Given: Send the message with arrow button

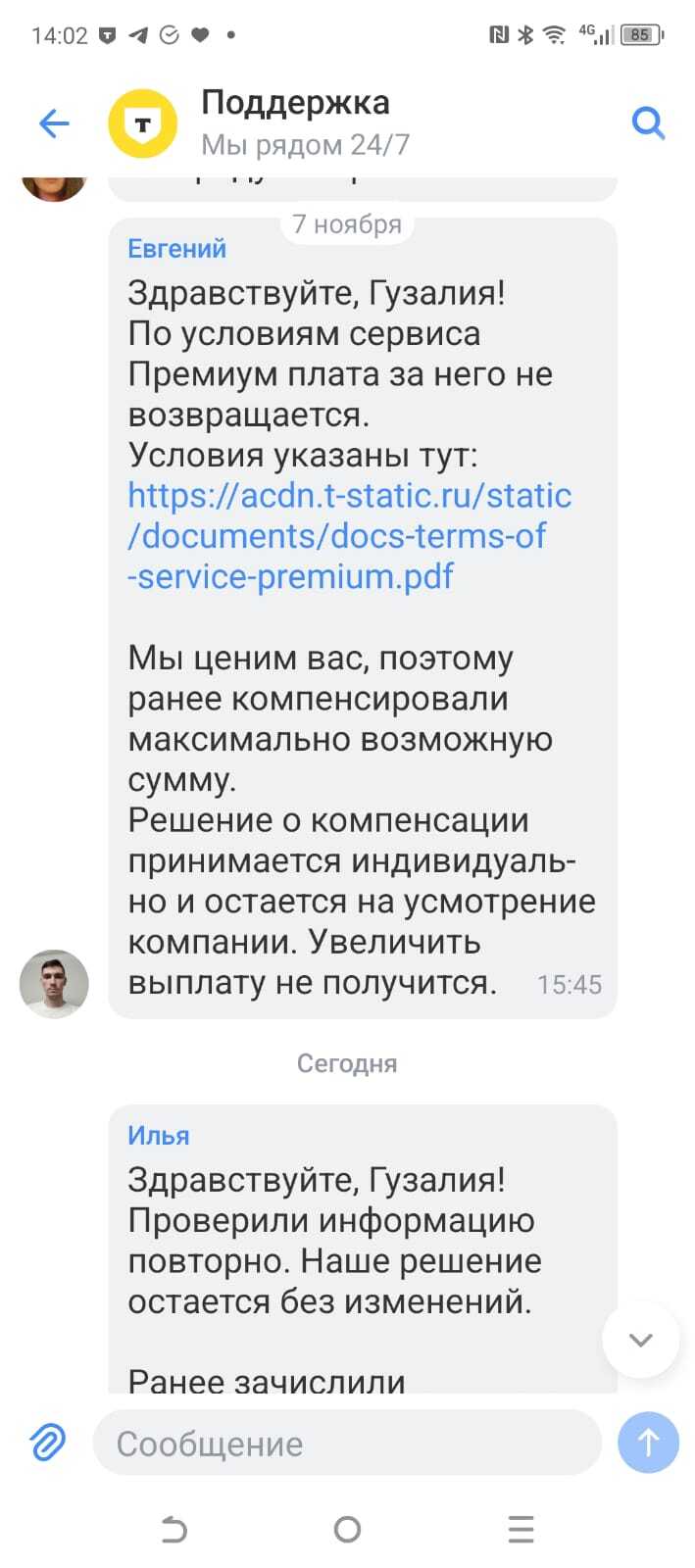Looking at the screenshot, I should pyautogui.click(x=648, y=1443).
